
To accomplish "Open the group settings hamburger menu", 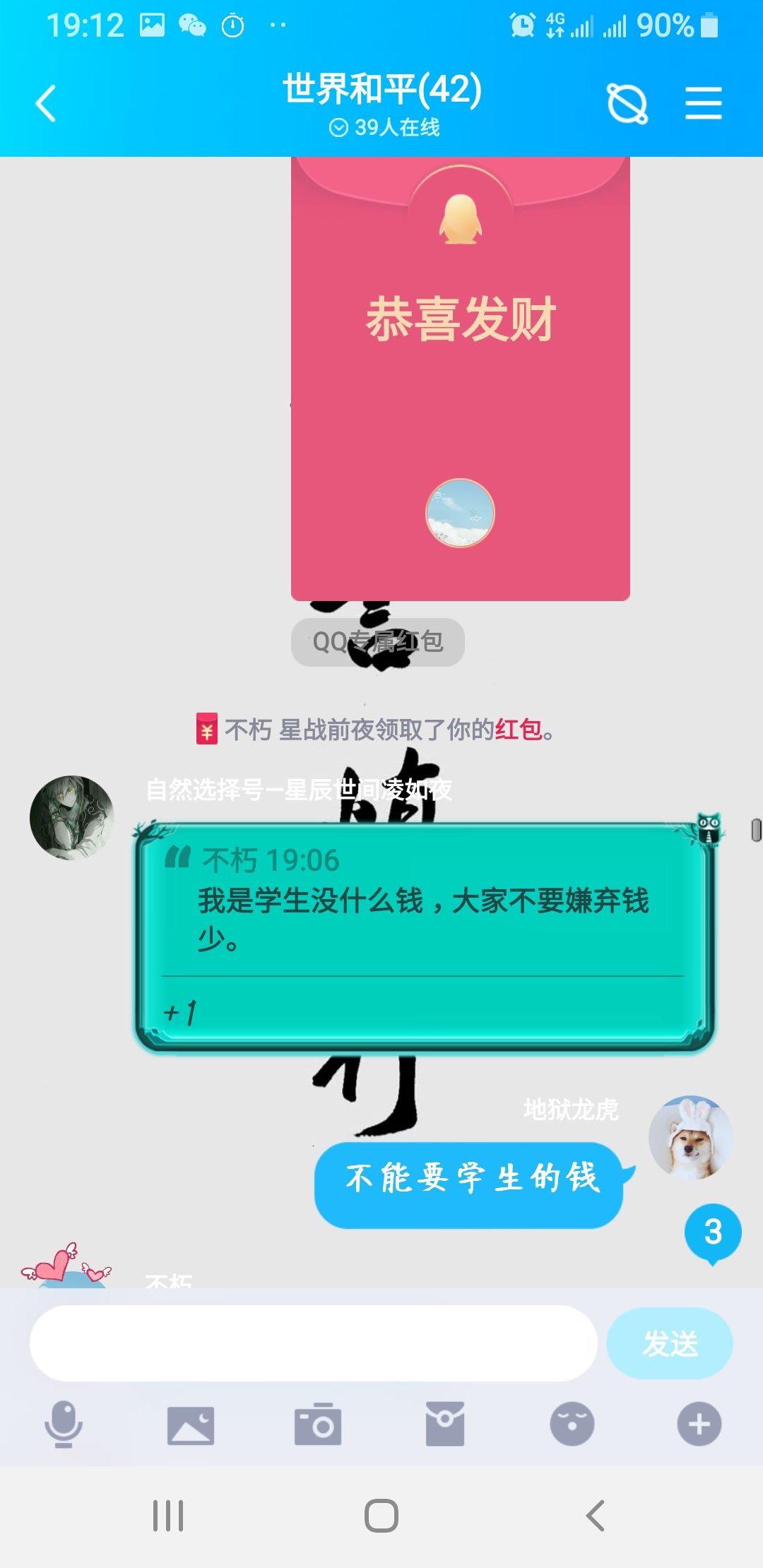I will [x=703, y=102].
